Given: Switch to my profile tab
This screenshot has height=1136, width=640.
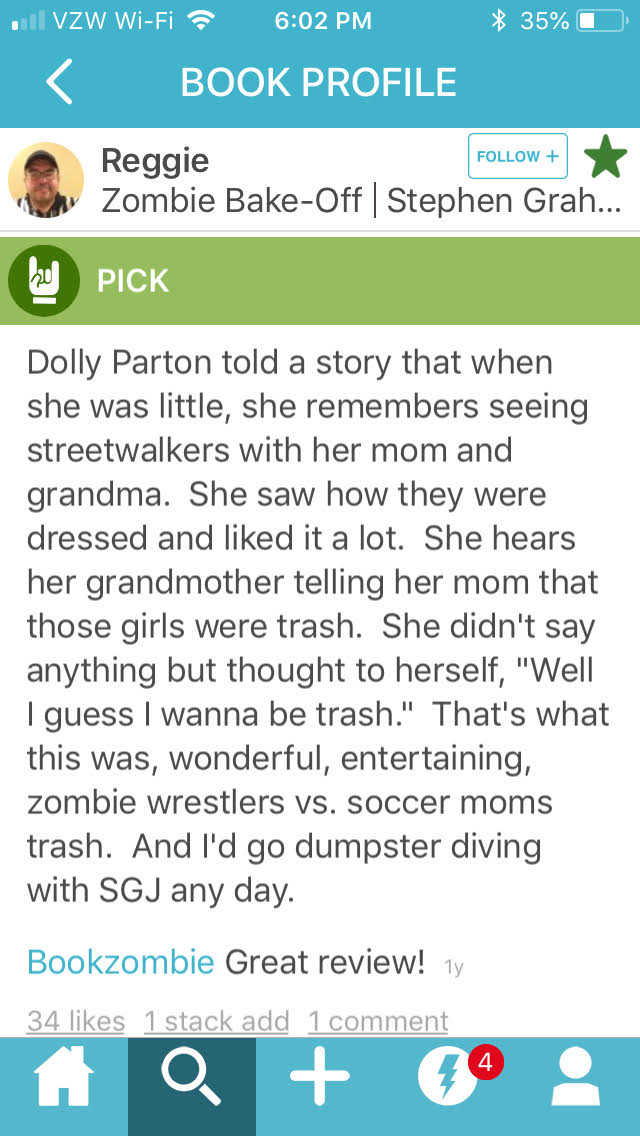Looking at the screenshot, I should click(x=576, y=1084).
